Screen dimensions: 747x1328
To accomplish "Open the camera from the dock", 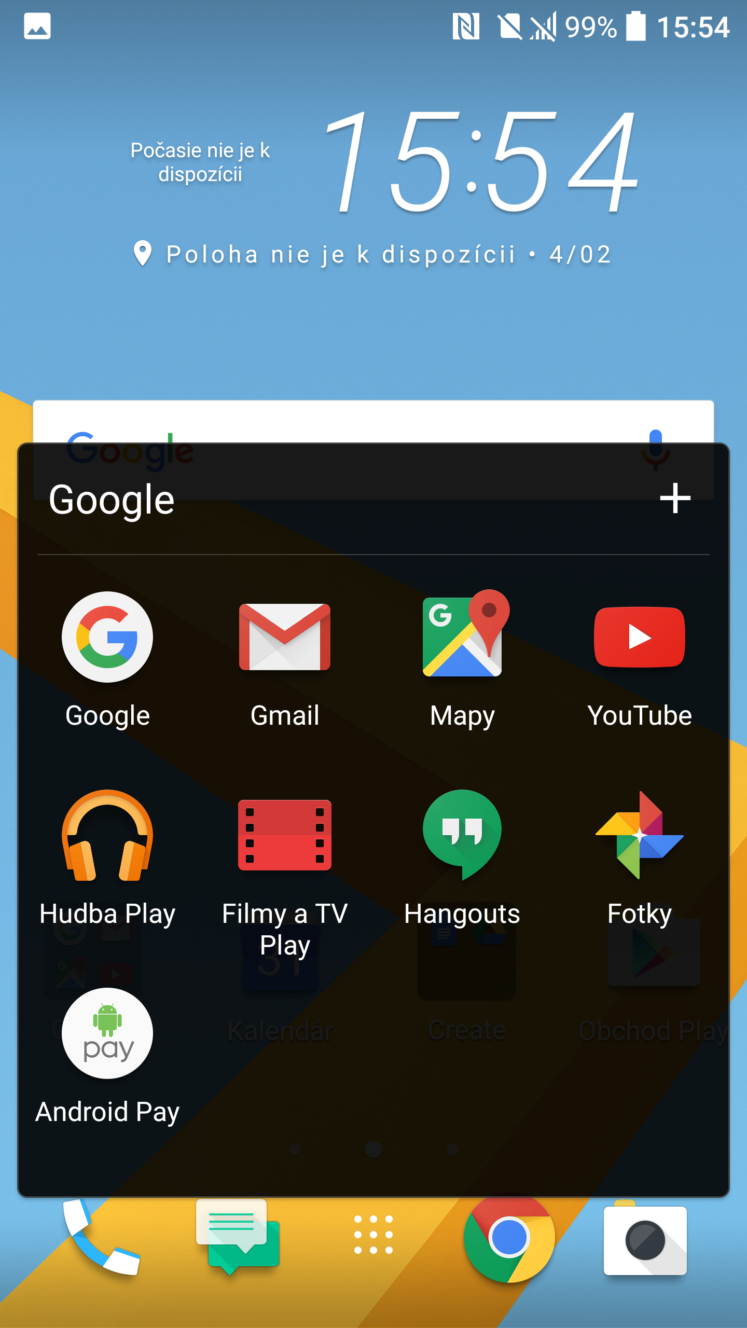I will coord(645,1239).
